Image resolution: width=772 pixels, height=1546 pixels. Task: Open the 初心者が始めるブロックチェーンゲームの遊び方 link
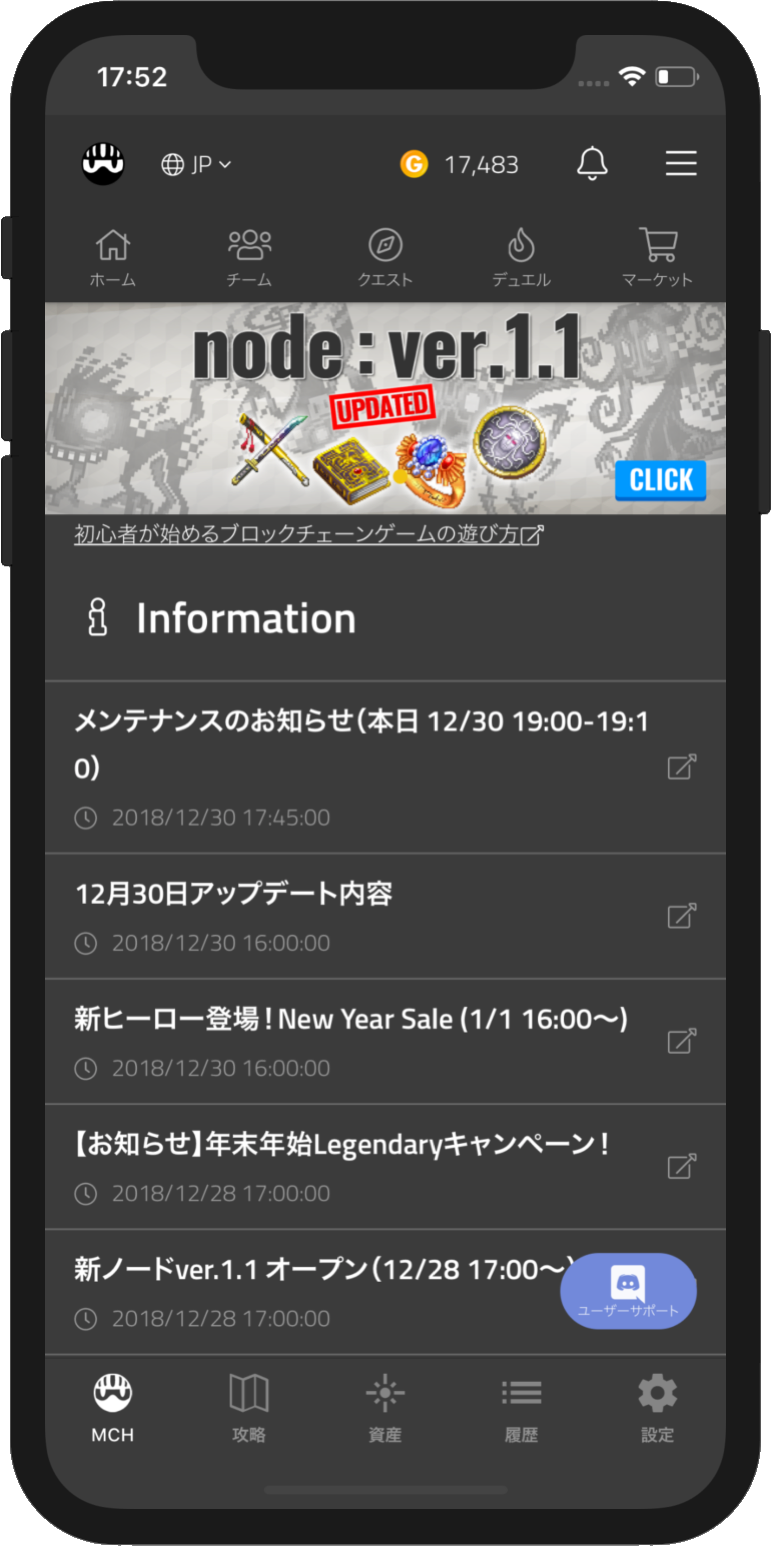pyautogui.click(x=307, y=535)
